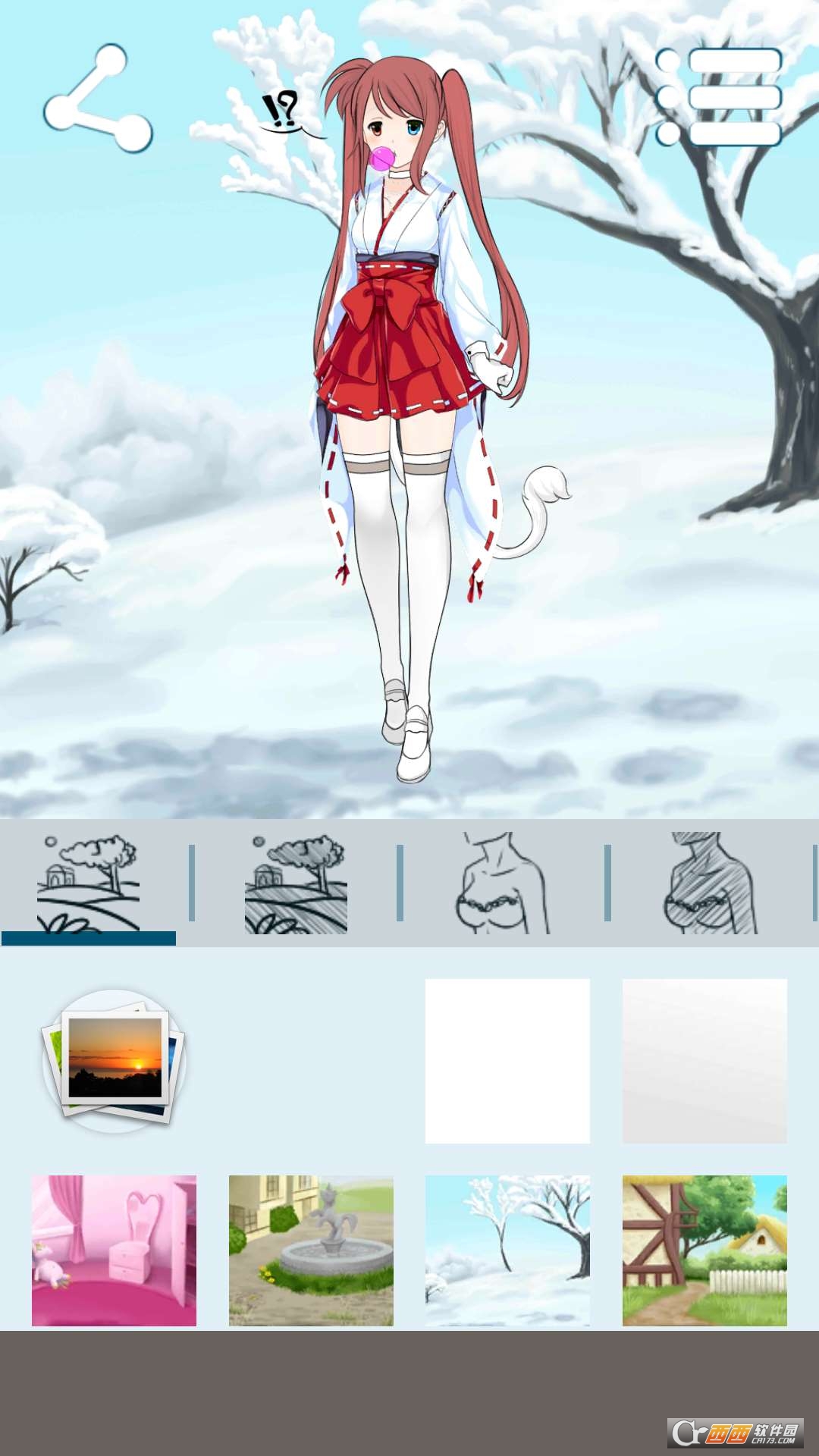819x1456 pixels.
Task: Share the avatar creation
Action: [99, 99]
